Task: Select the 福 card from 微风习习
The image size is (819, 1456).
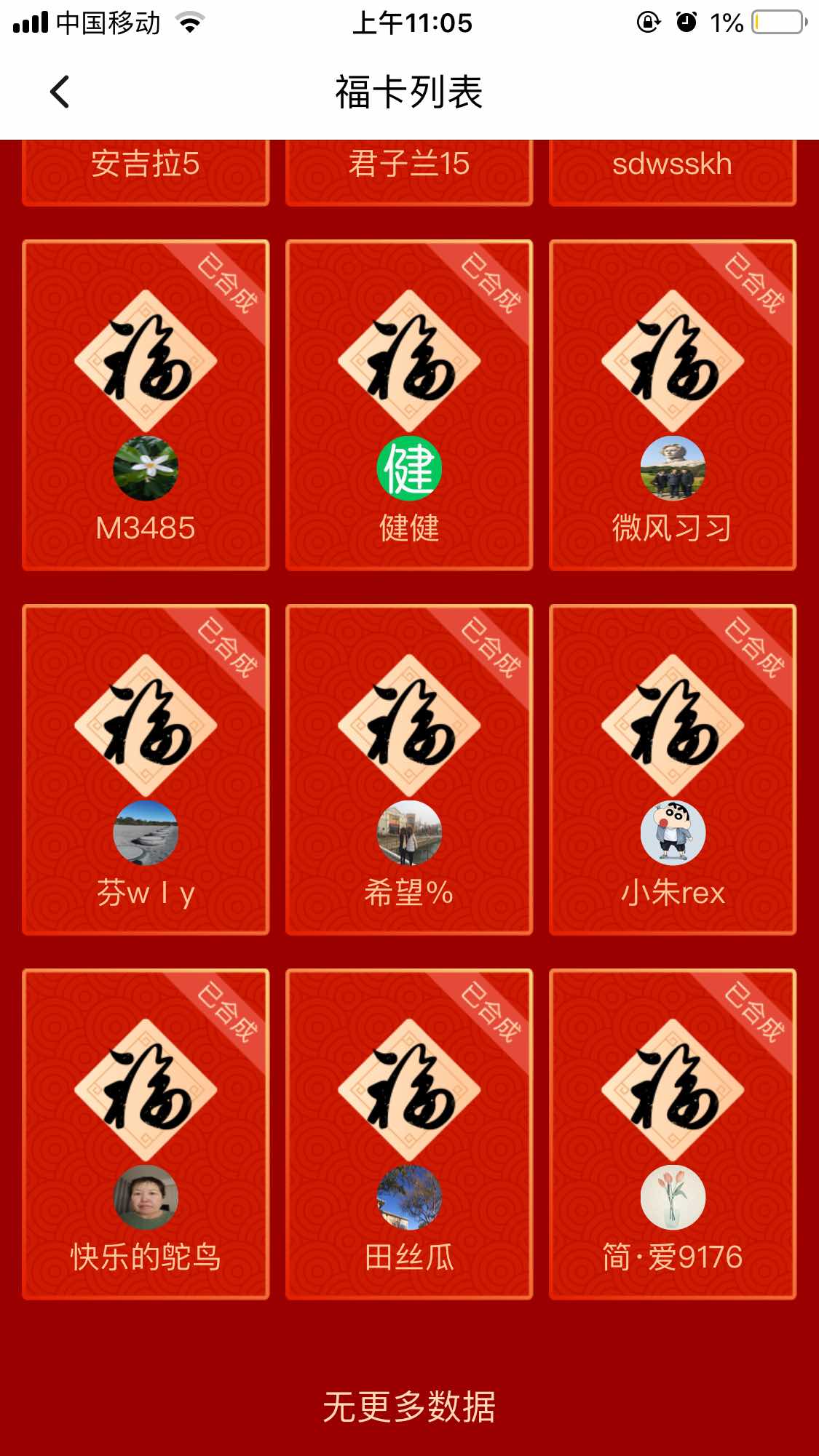Action: [x=673, y=405]
